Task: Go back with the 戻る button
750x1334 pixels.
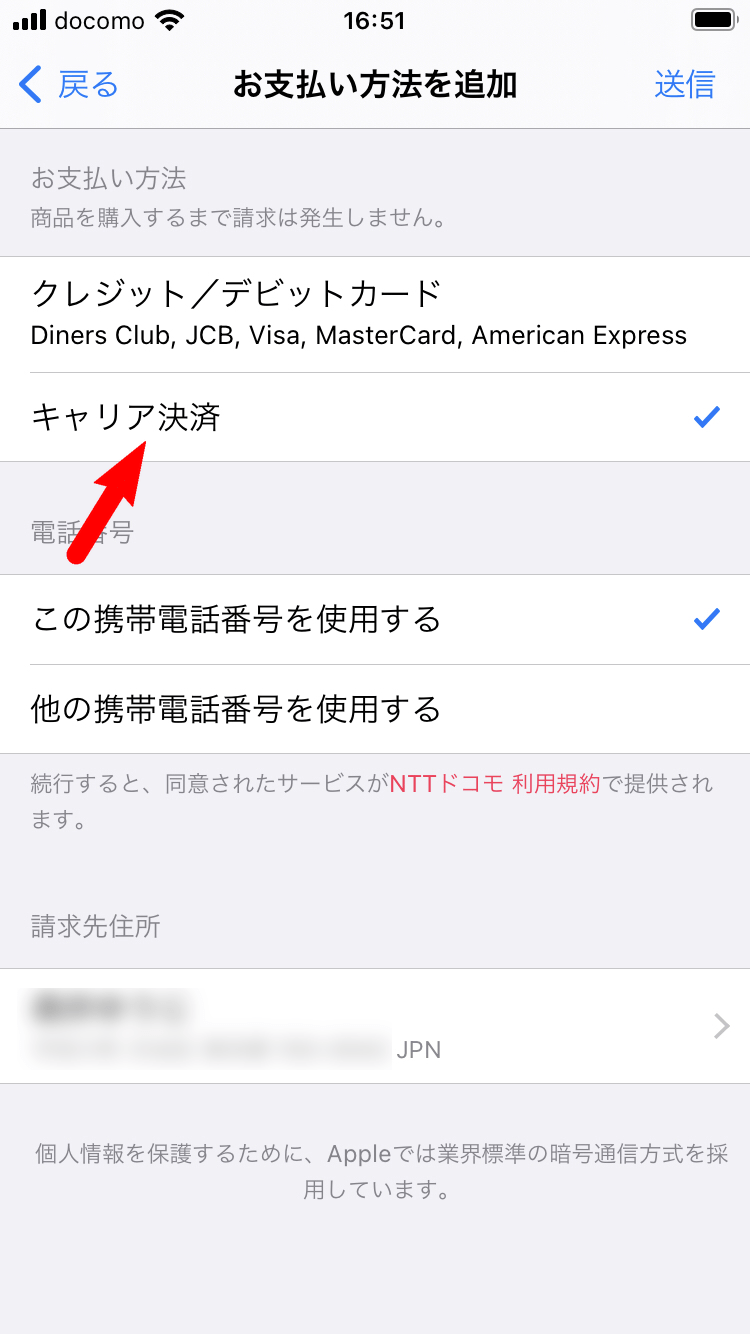Action: click(70, 85)
